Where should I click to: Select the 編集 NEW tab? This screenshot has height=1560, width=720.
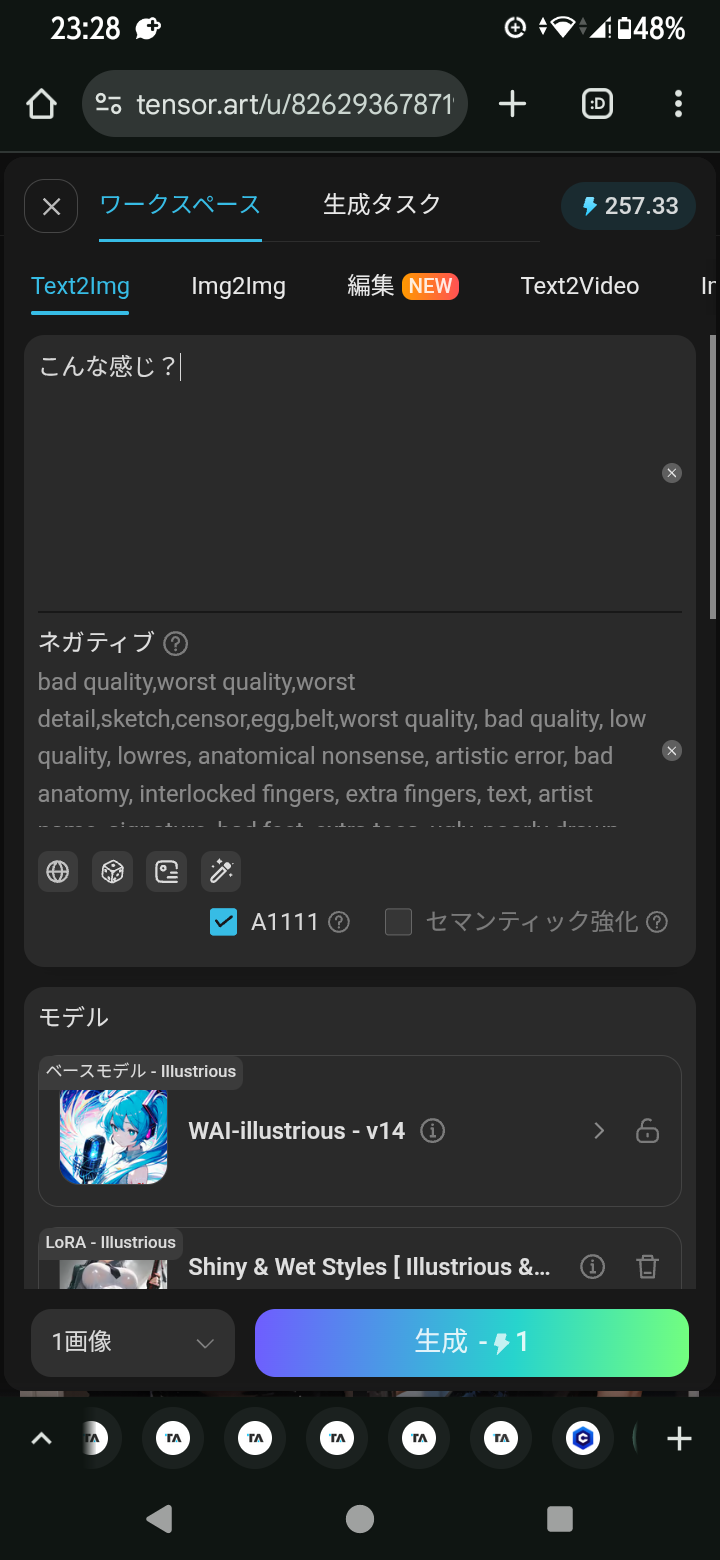[402, 286]
